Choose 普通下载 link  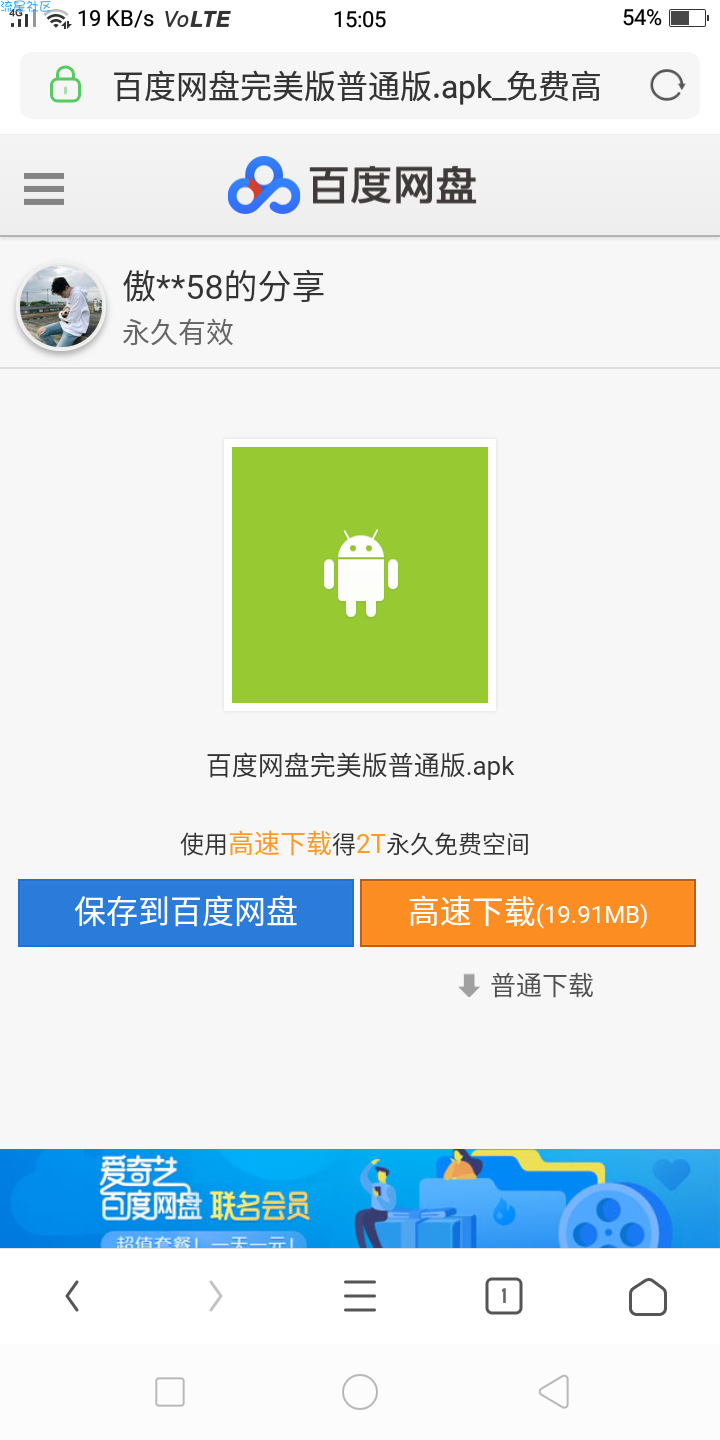tap(527, 987)
